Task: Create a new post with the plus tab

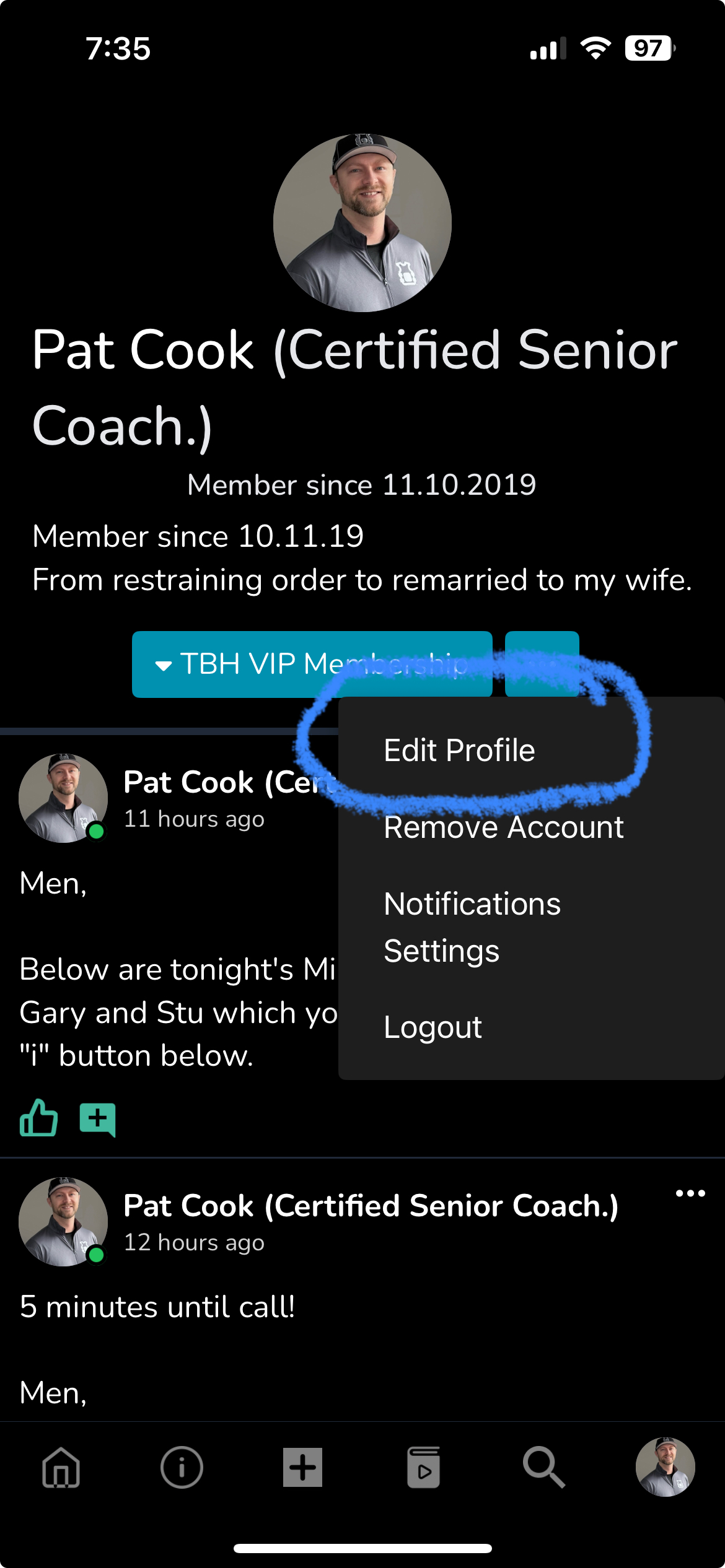Action: 302,1467
